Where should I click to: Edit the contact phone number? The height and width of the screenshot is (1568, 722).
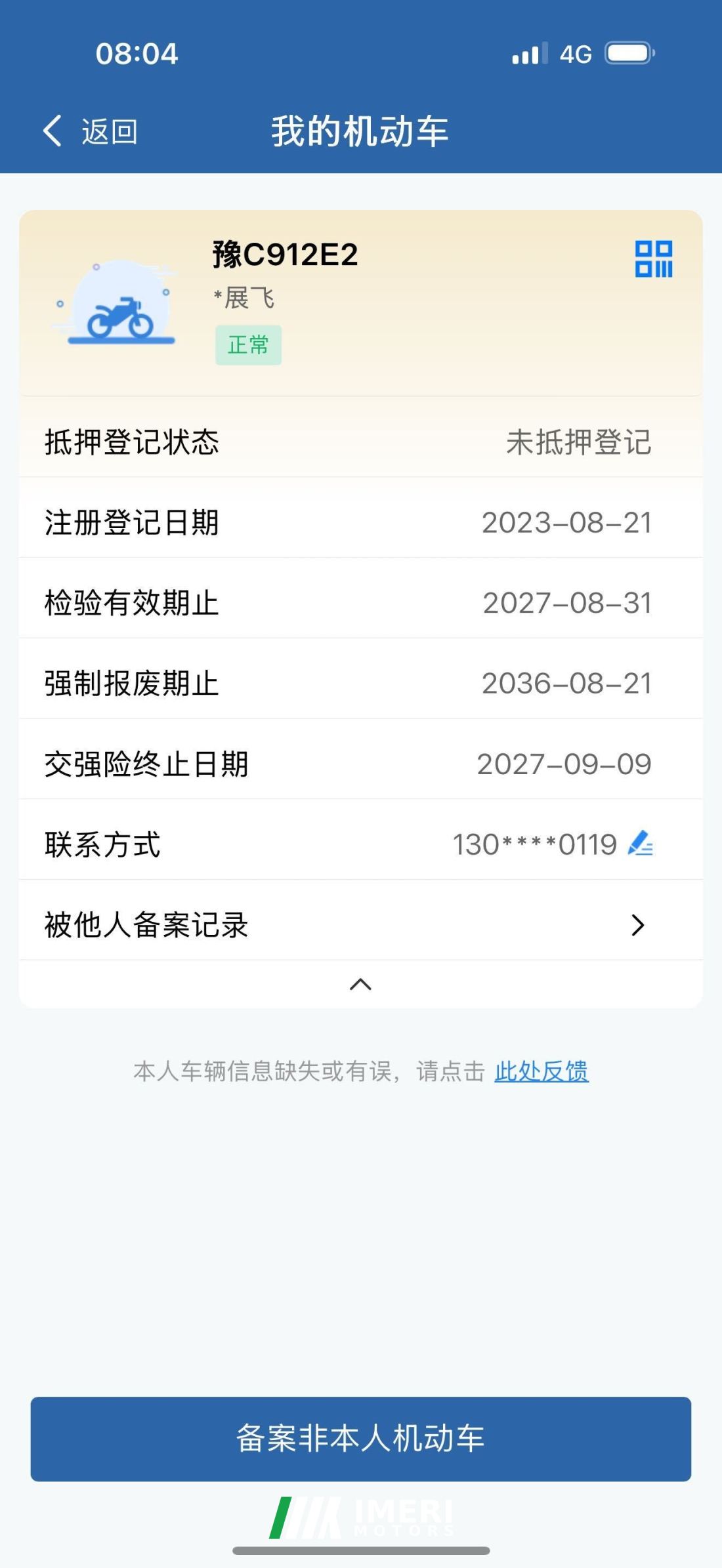click(640, 843)
